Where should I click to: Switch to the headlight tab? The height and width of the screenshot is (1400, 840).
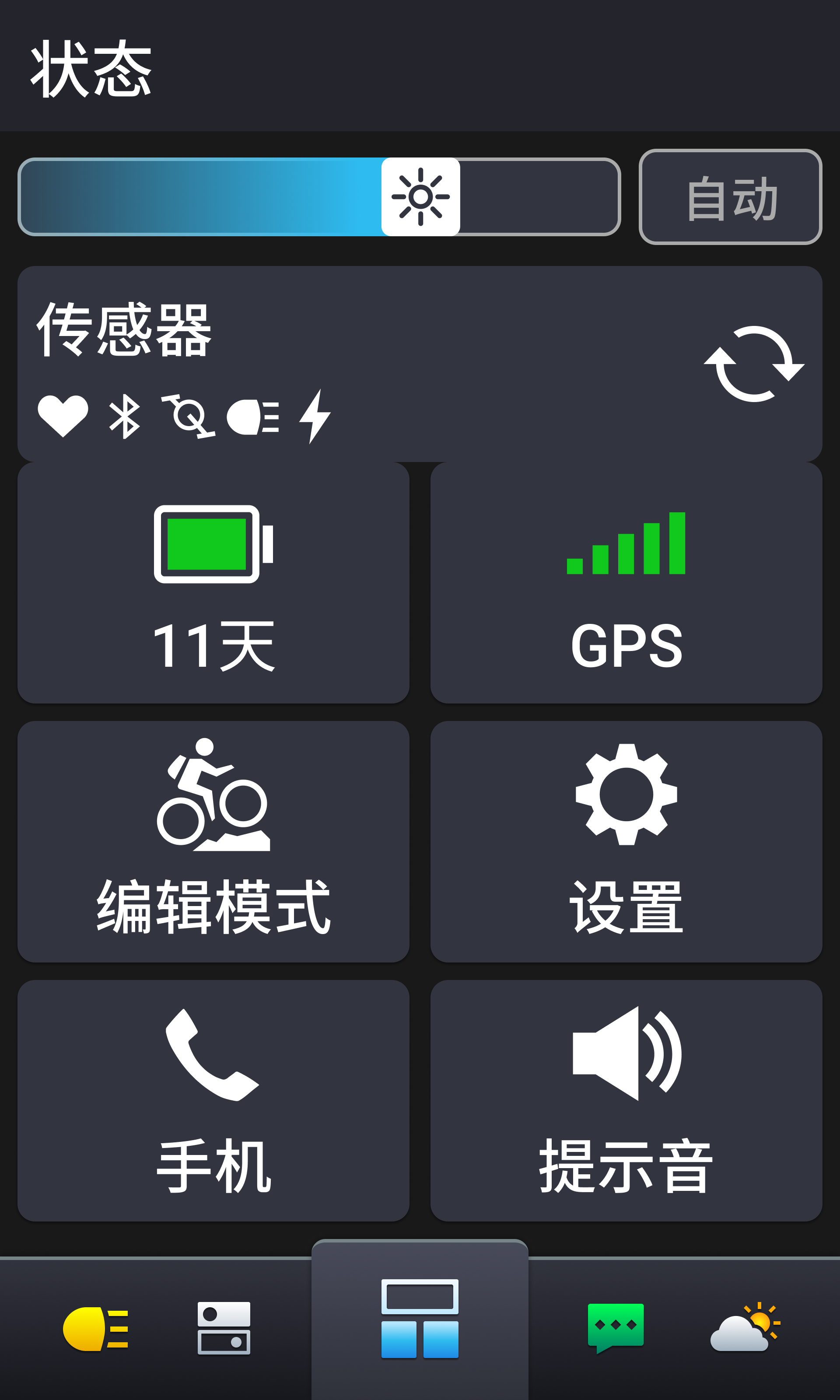96,1329
